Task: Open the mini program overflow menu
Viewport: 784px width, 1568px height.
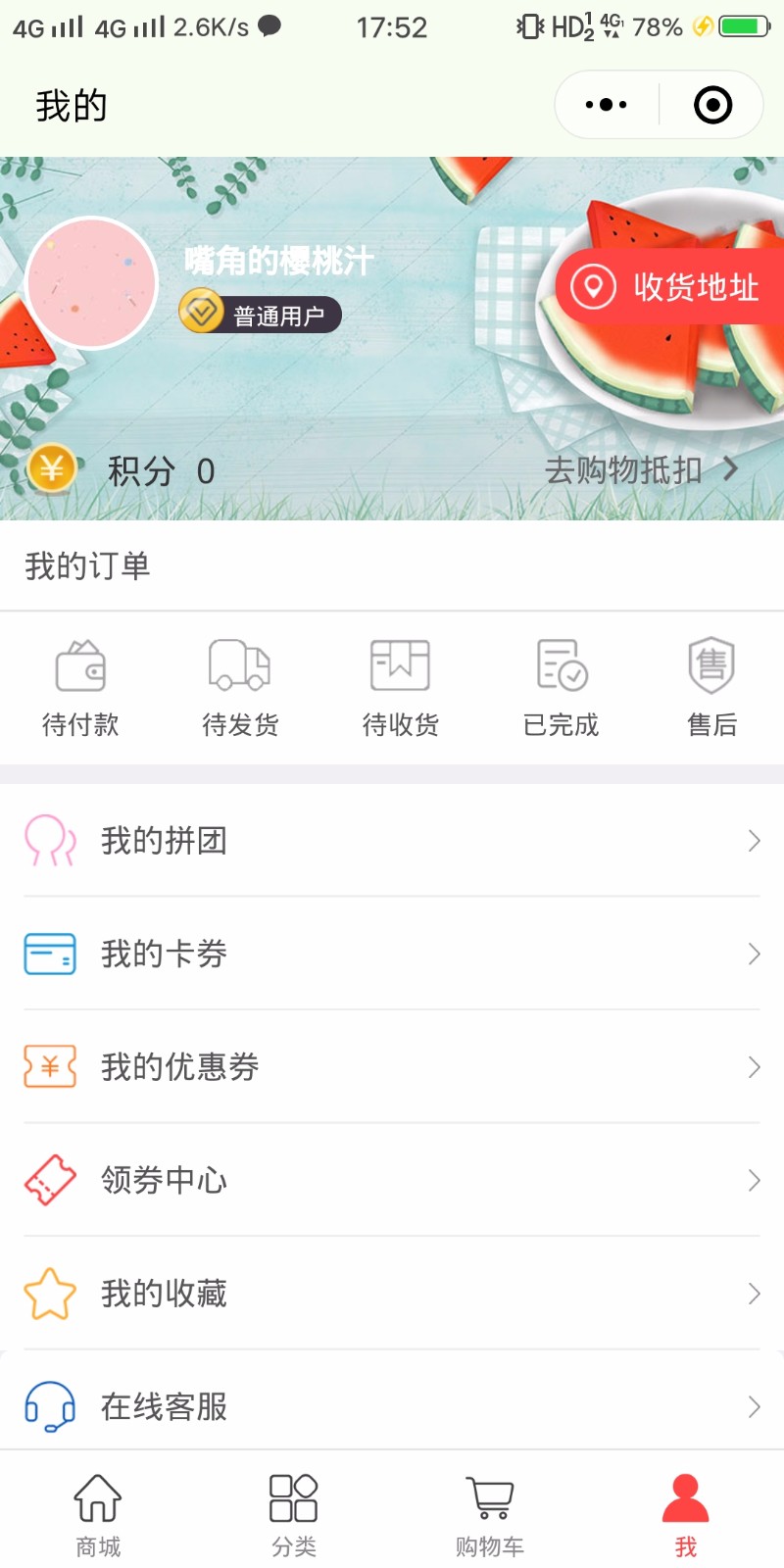Action: (x=606, y=105)
